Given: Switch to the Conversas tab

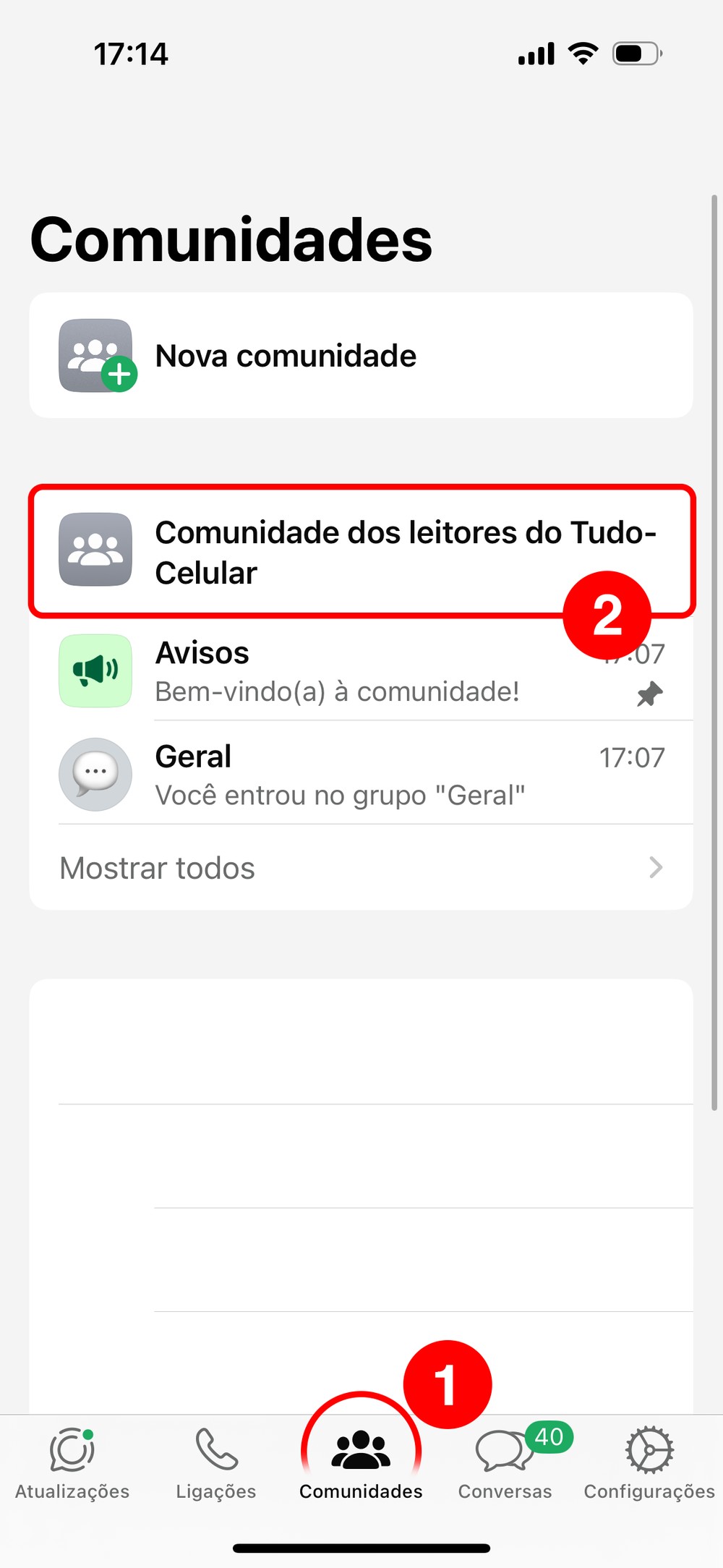Looking at the screenshot, I should [x=505, y=1462].
